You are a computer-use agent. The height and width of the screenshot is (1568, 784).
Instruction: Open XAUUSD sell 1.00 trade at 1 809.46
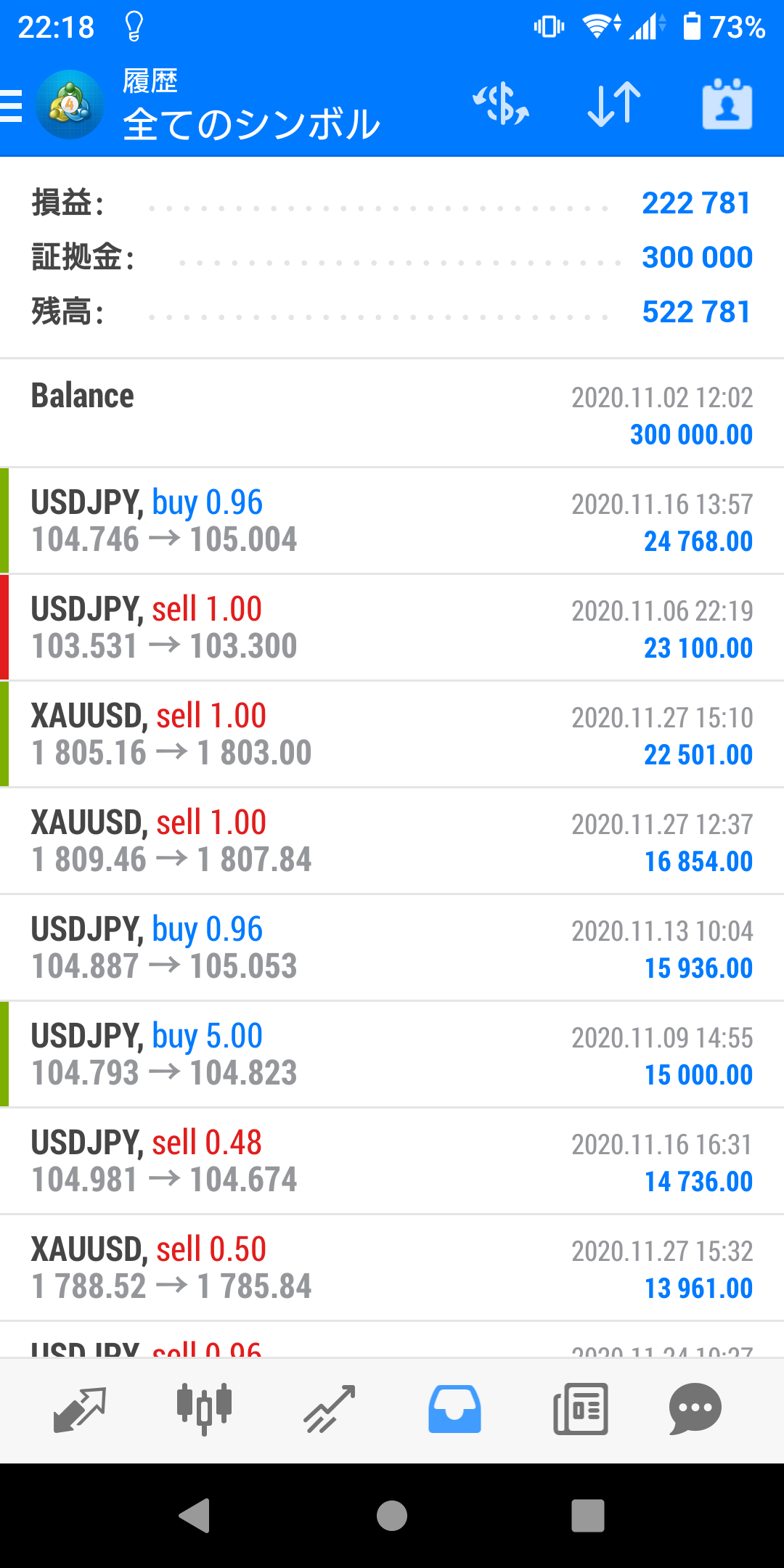(x=392, y=841)
